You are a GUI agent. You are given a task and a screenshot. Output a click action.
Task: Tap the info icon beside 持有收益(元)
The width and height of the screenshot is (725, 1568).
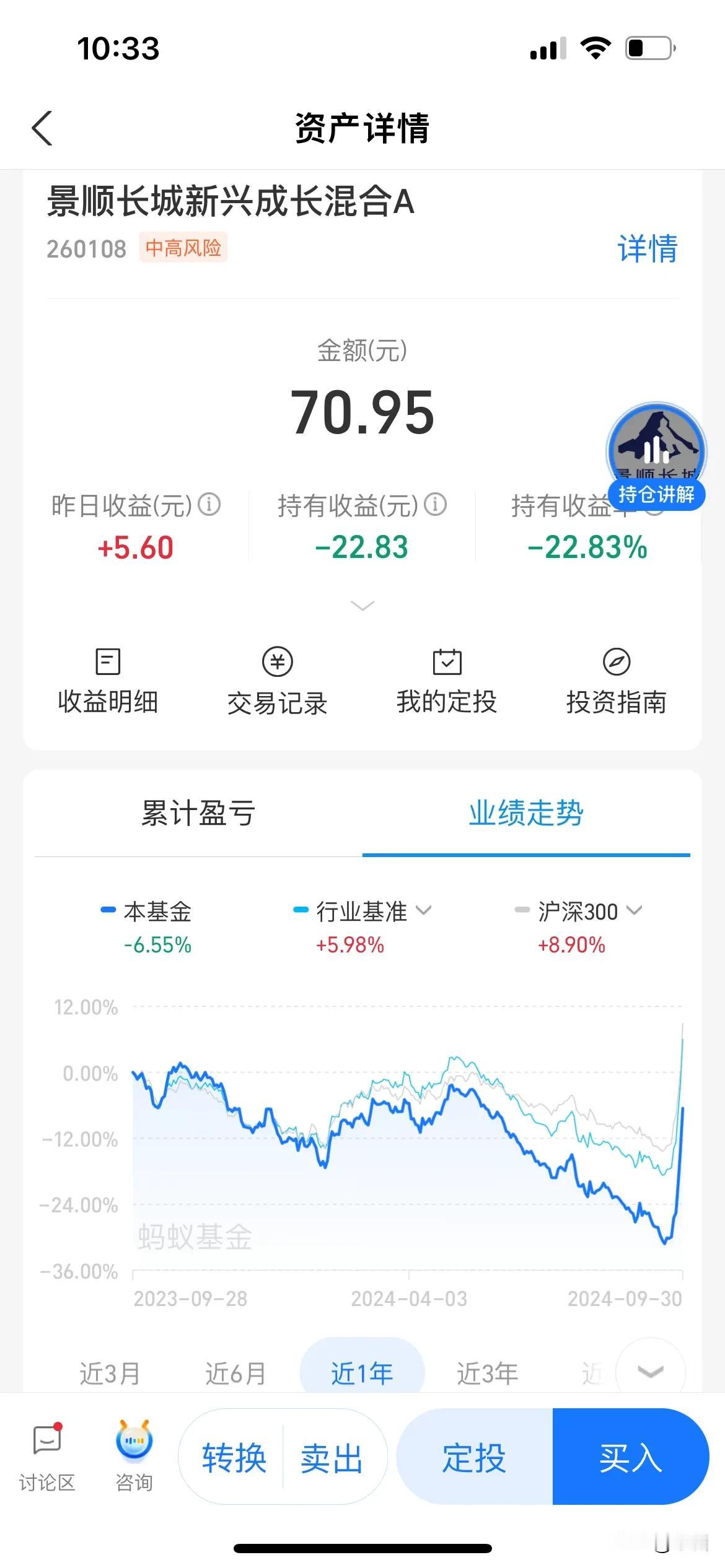(x=436, y=505)
